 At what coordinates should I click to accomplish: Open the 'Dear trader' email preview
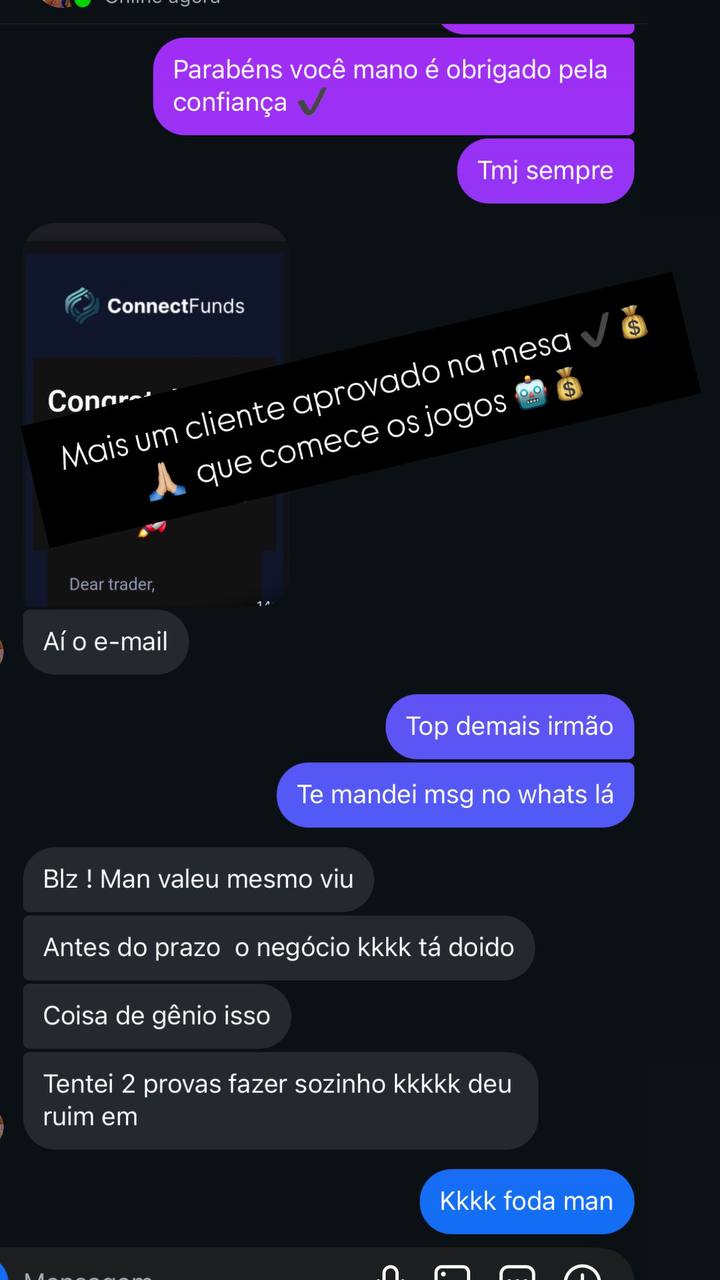pos(112,583)
